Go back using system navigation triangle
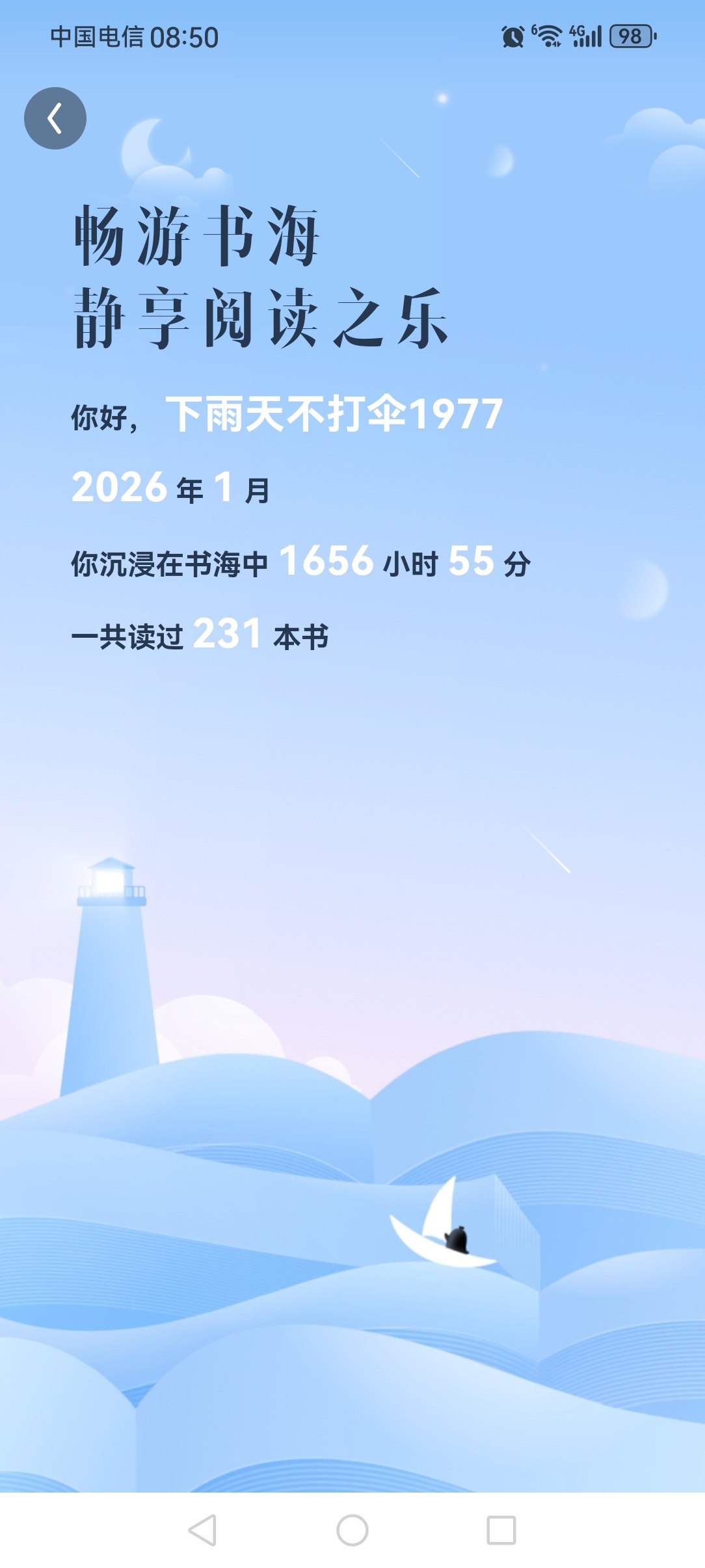This screenshot has height=1568, width=705. [202, 1530]
